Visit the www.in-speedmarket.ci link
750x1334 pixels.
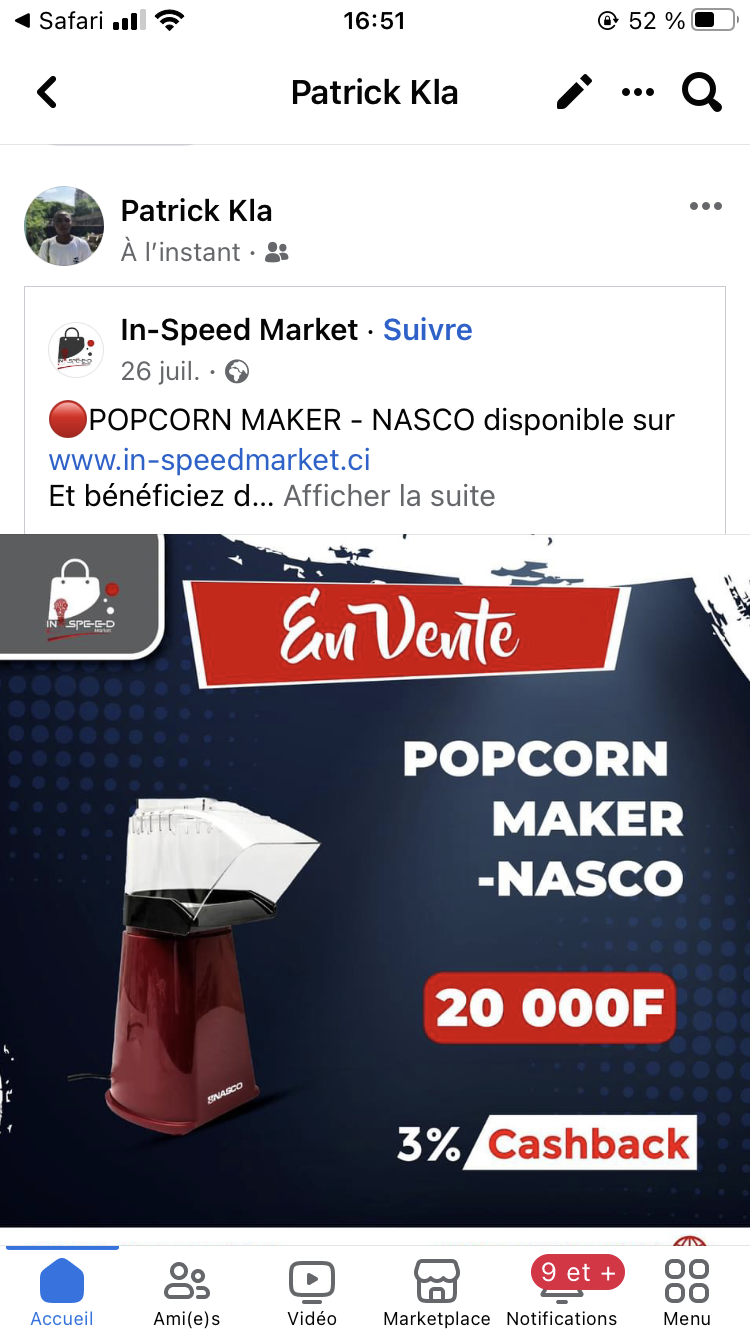coord(210,459)
